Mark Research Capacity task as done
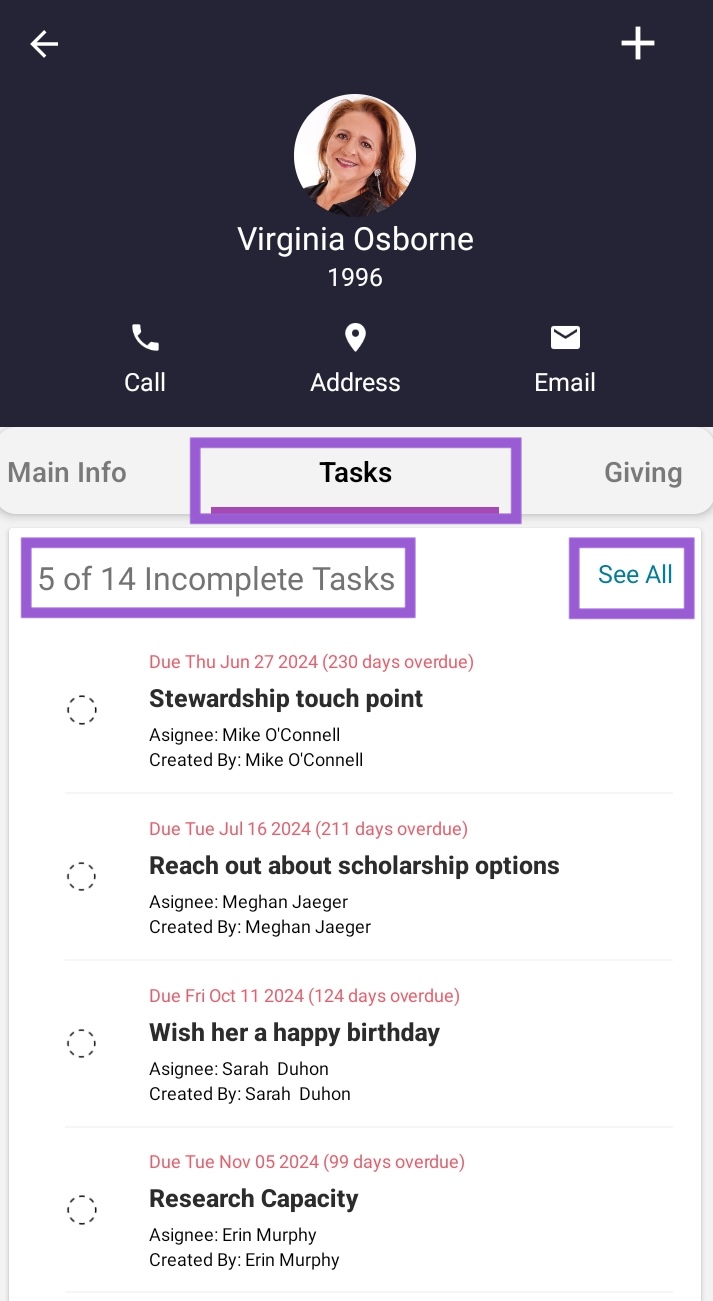Screen dimensions: 713x1301 [x=81, y=1210]
